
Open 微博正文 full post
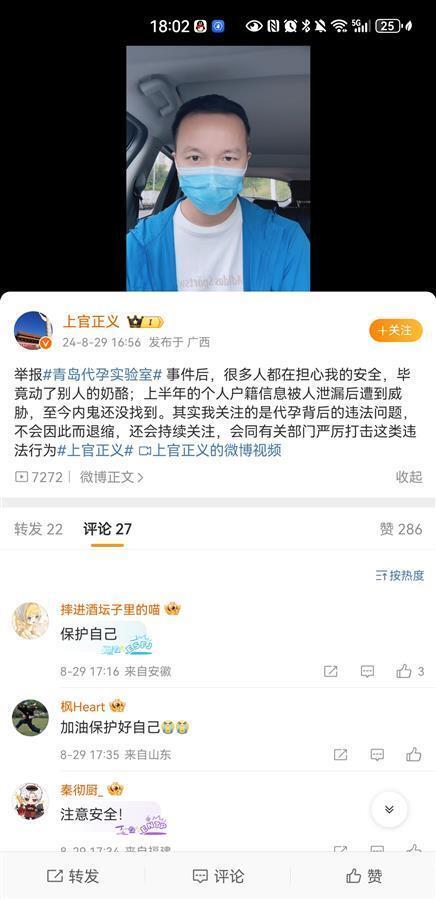(x=111, y=477)
